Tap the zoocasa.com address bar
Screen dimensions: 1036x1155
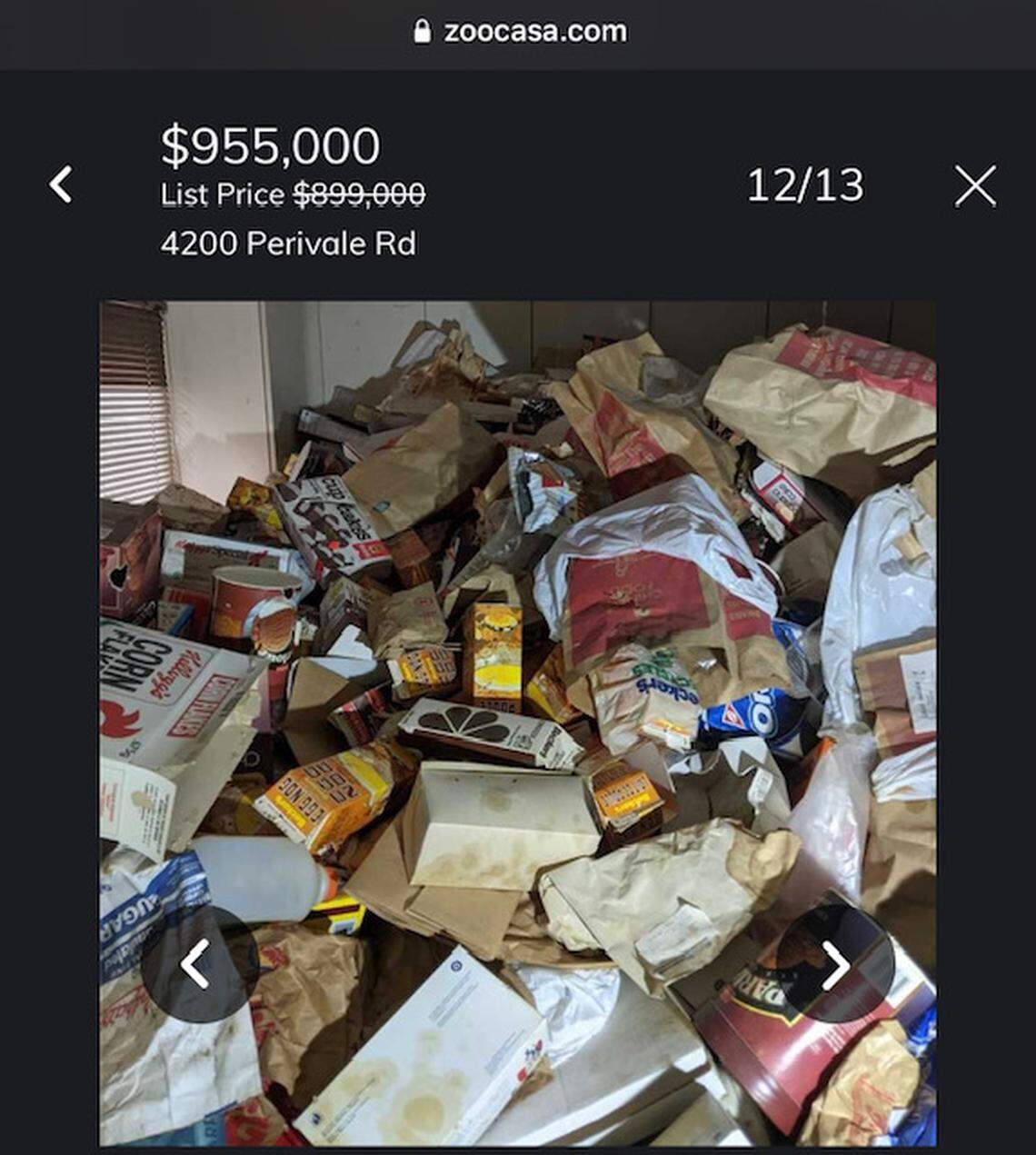point(520,32)
